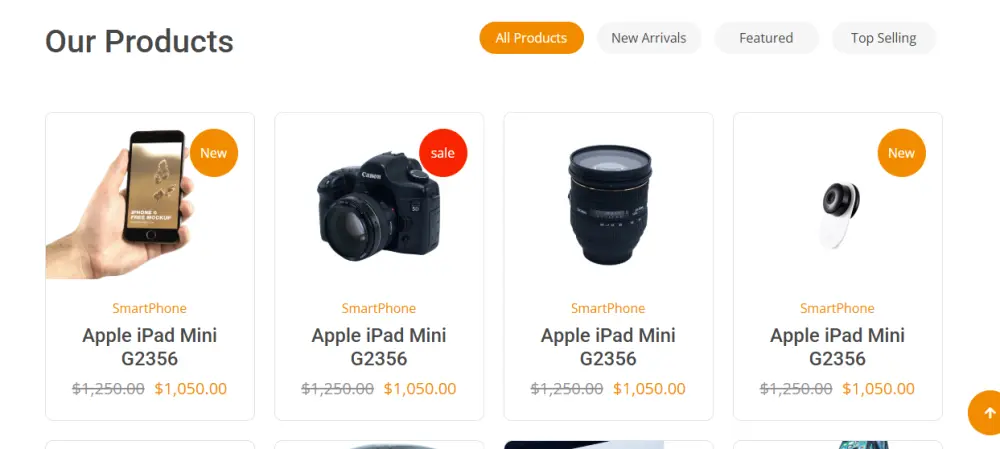Switch to the New Arrivals filter
This screenshot has height=449, width=1000.
[x=648, y=38]
